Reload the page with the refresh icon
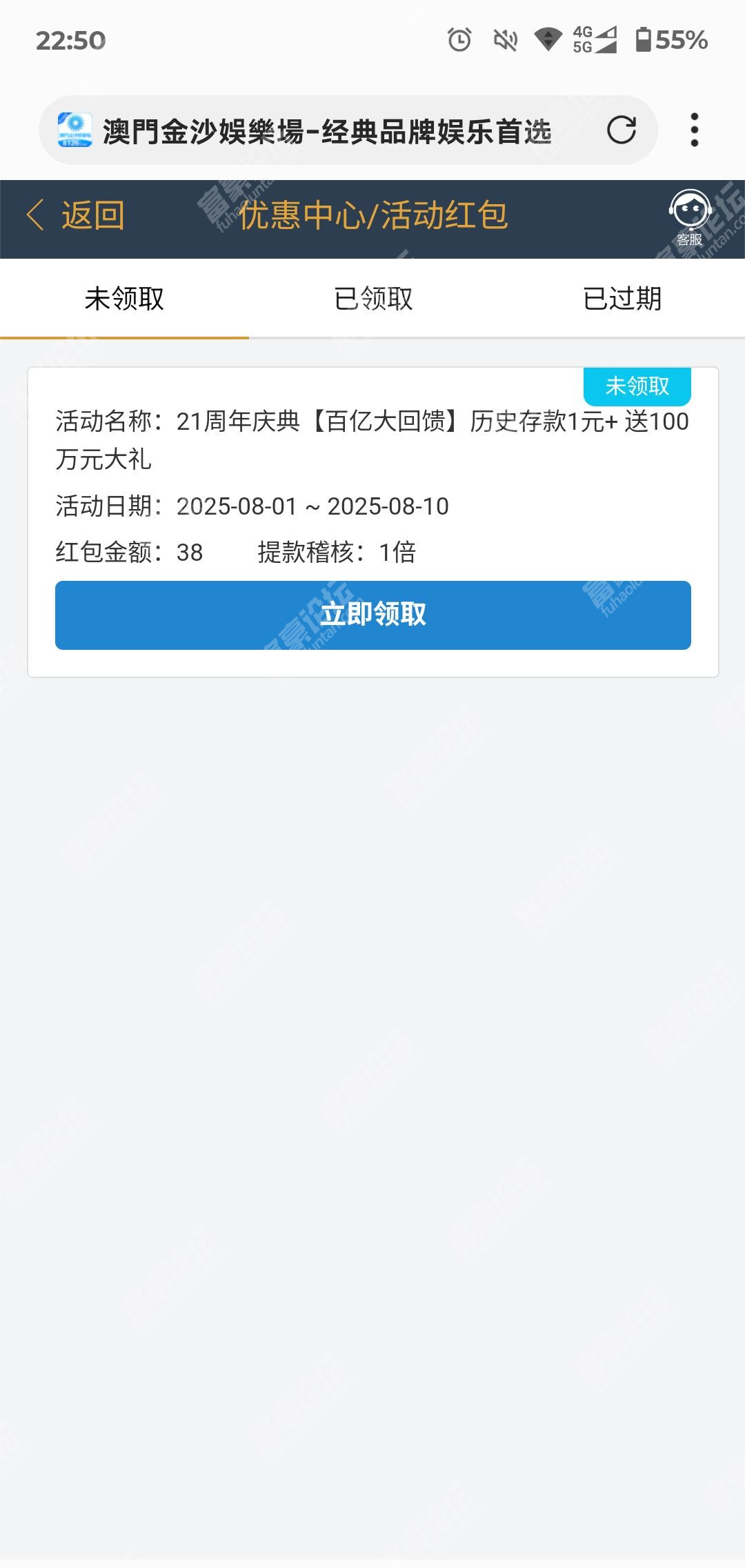 tap(621, 130)
